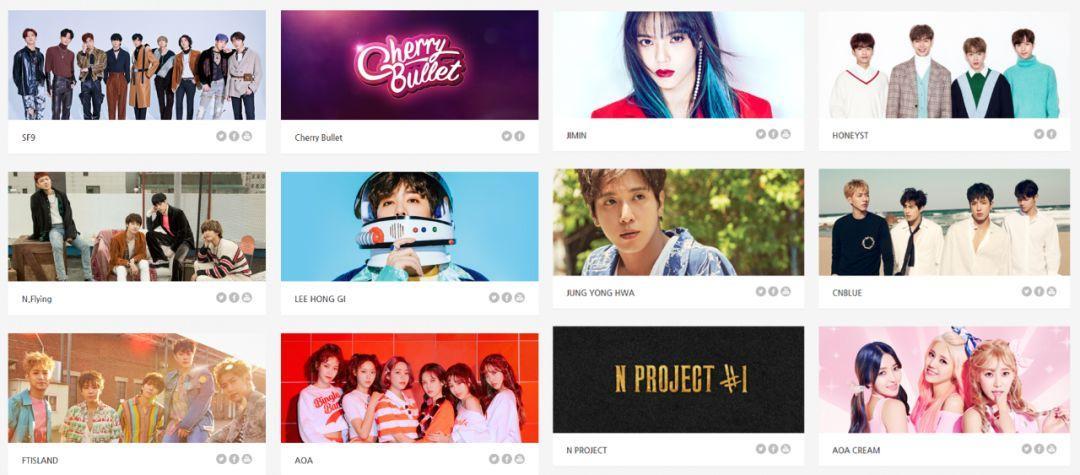This screenshot has width=1080, height=475.
Task: Open N.Flying's Facebook icon
Action: (234, 297)
